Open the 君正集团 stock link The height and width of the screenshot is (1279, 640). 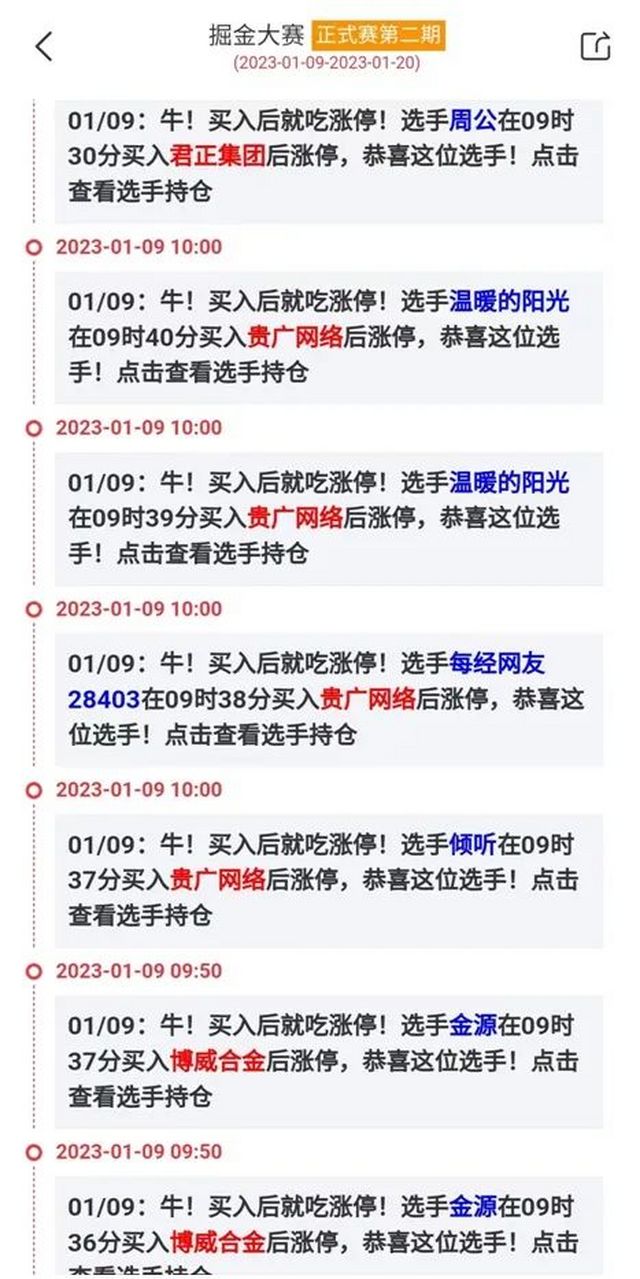pyautogui.click(x=218, y=157)
